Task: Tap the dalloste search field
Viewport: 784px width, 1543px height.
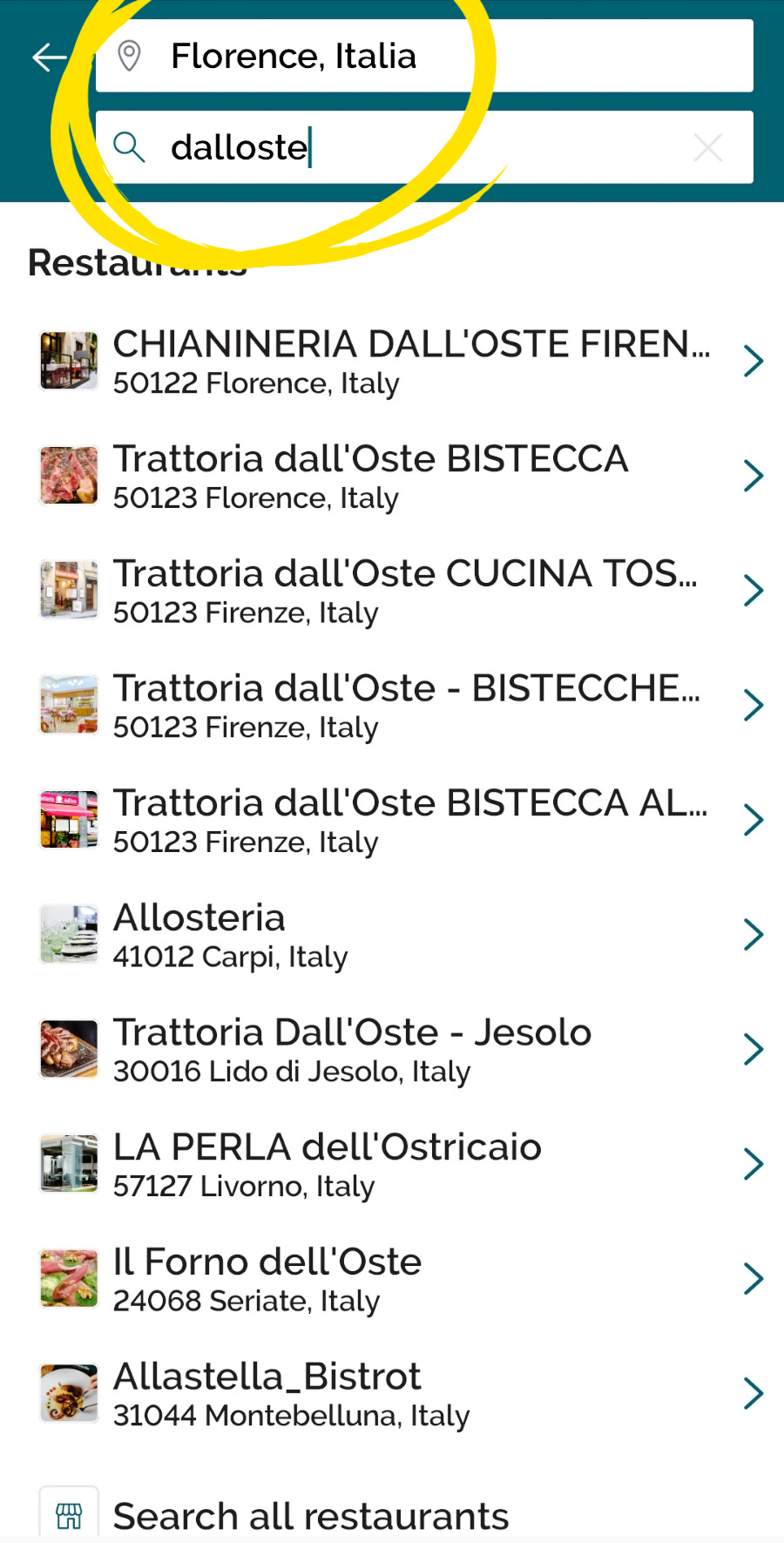Action: click(x=401, y=147)
